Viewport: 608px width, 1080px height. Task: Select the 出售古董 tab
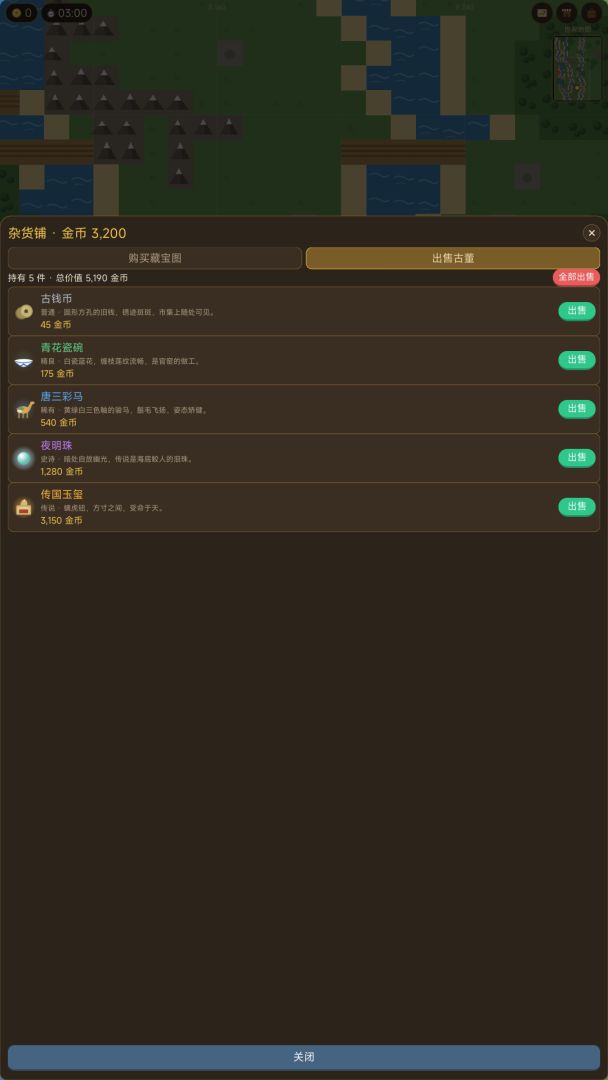point(452,258)
